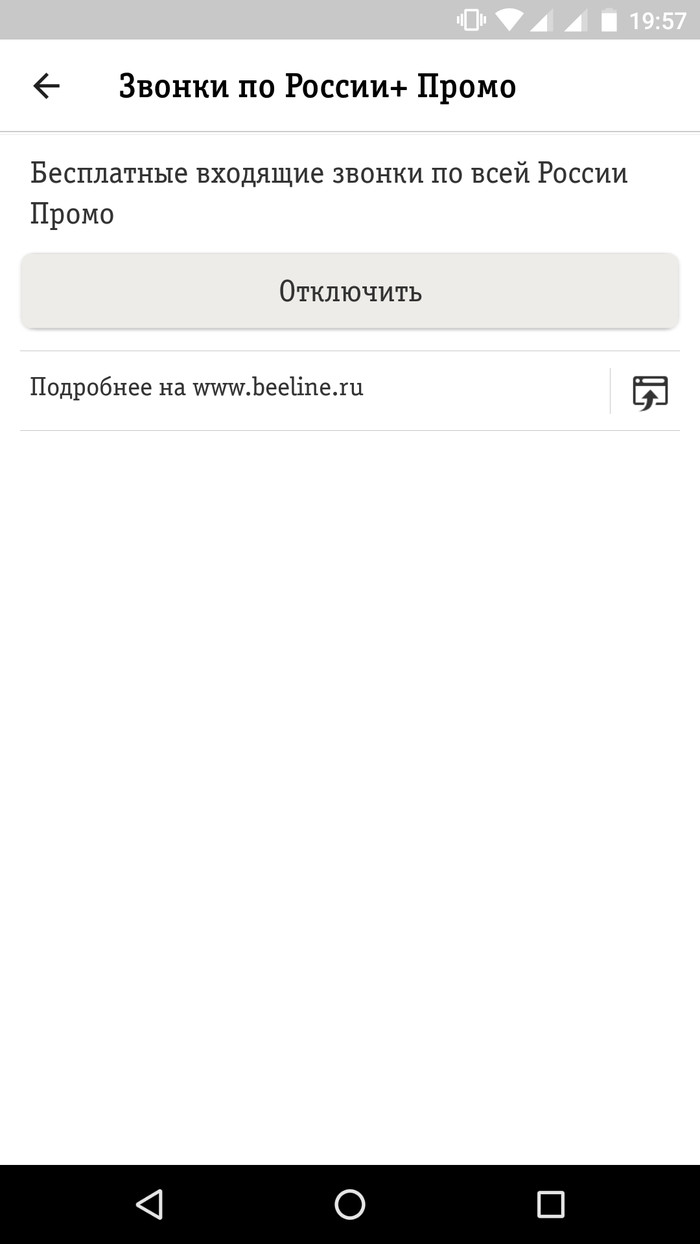Image resolution: width=700 pixels, height=1244 pixels.
Task: Tap the Отключить button
Action: tap(350, 291)
